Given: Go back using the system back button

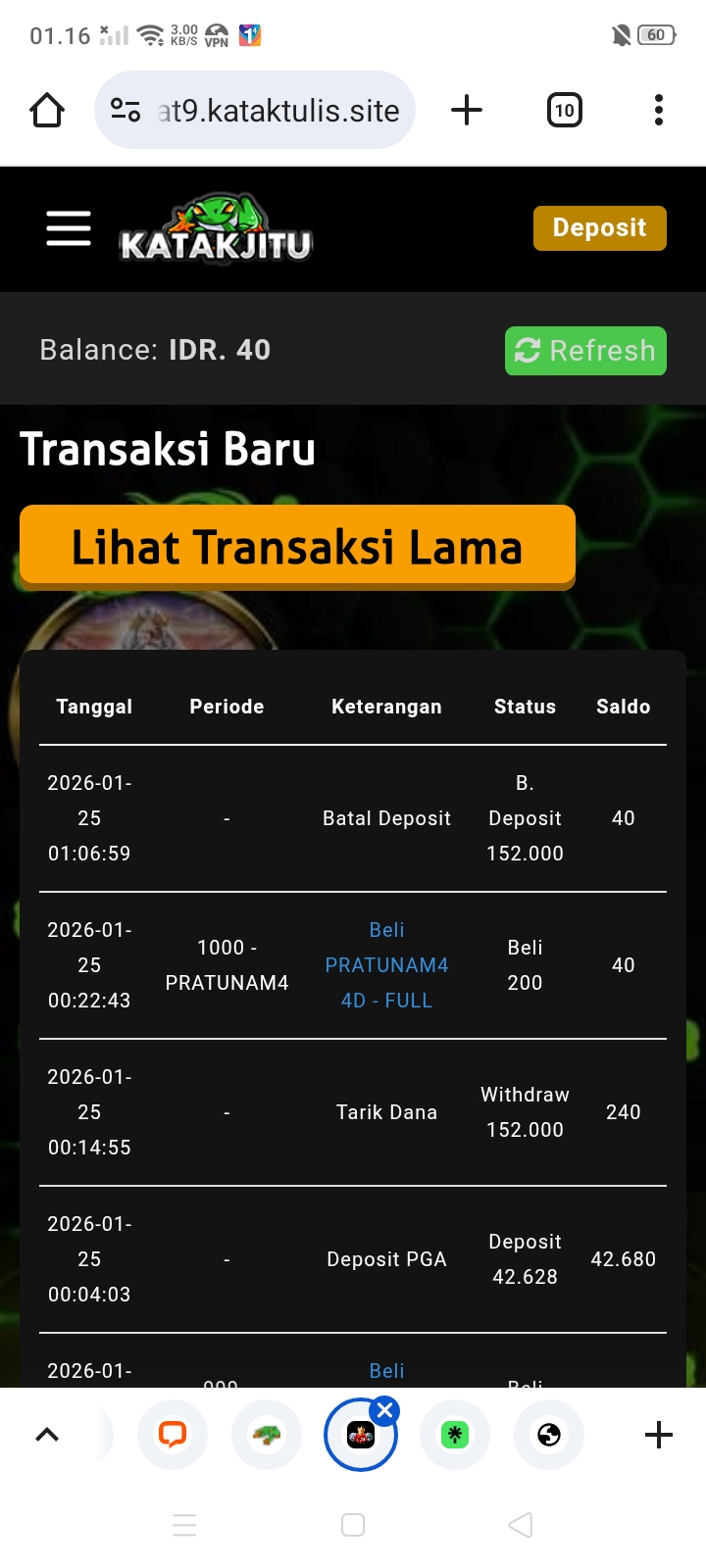Looking at the screenshot, I should coord(521,1525).
